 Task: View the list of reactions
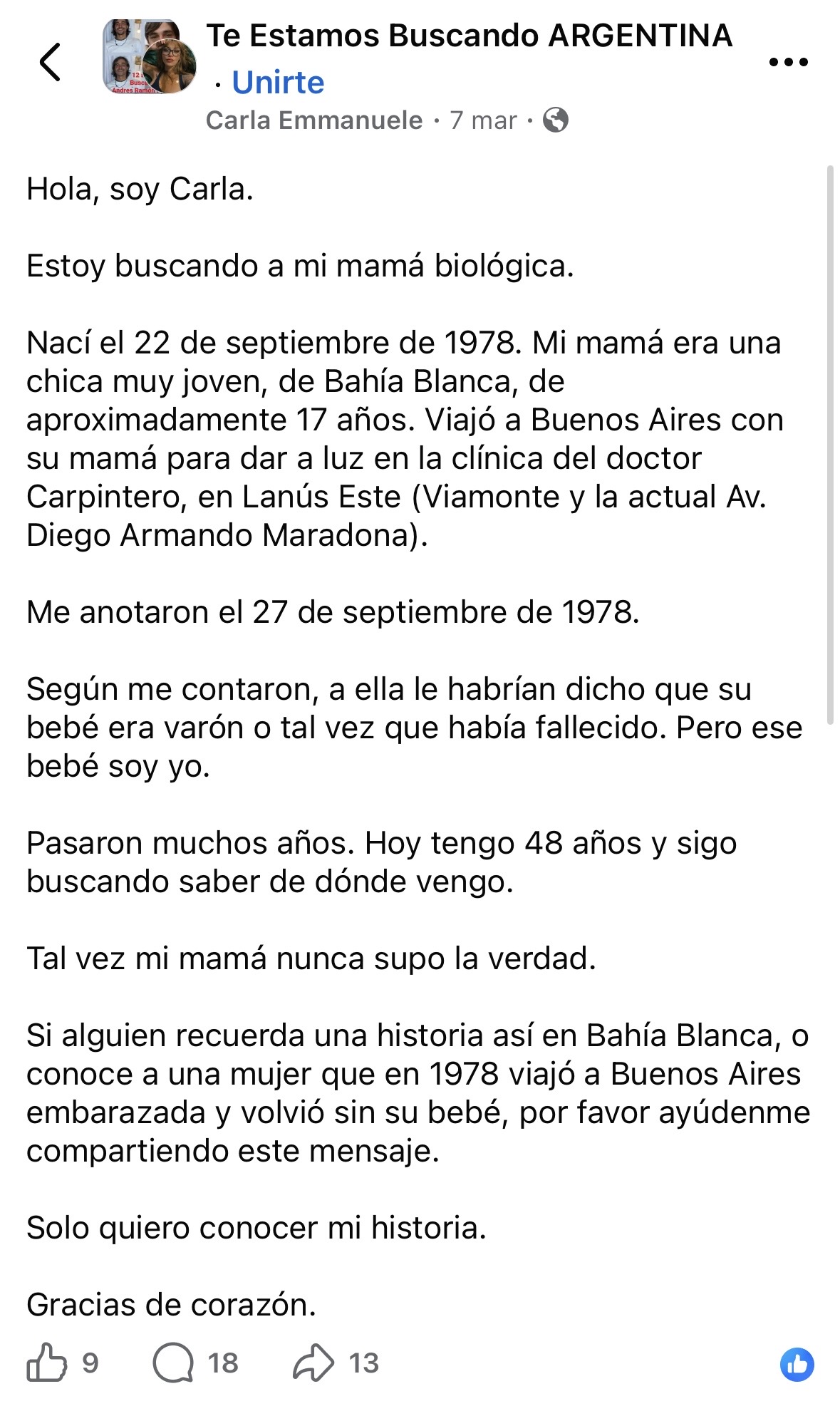(x=797, y=1365)
